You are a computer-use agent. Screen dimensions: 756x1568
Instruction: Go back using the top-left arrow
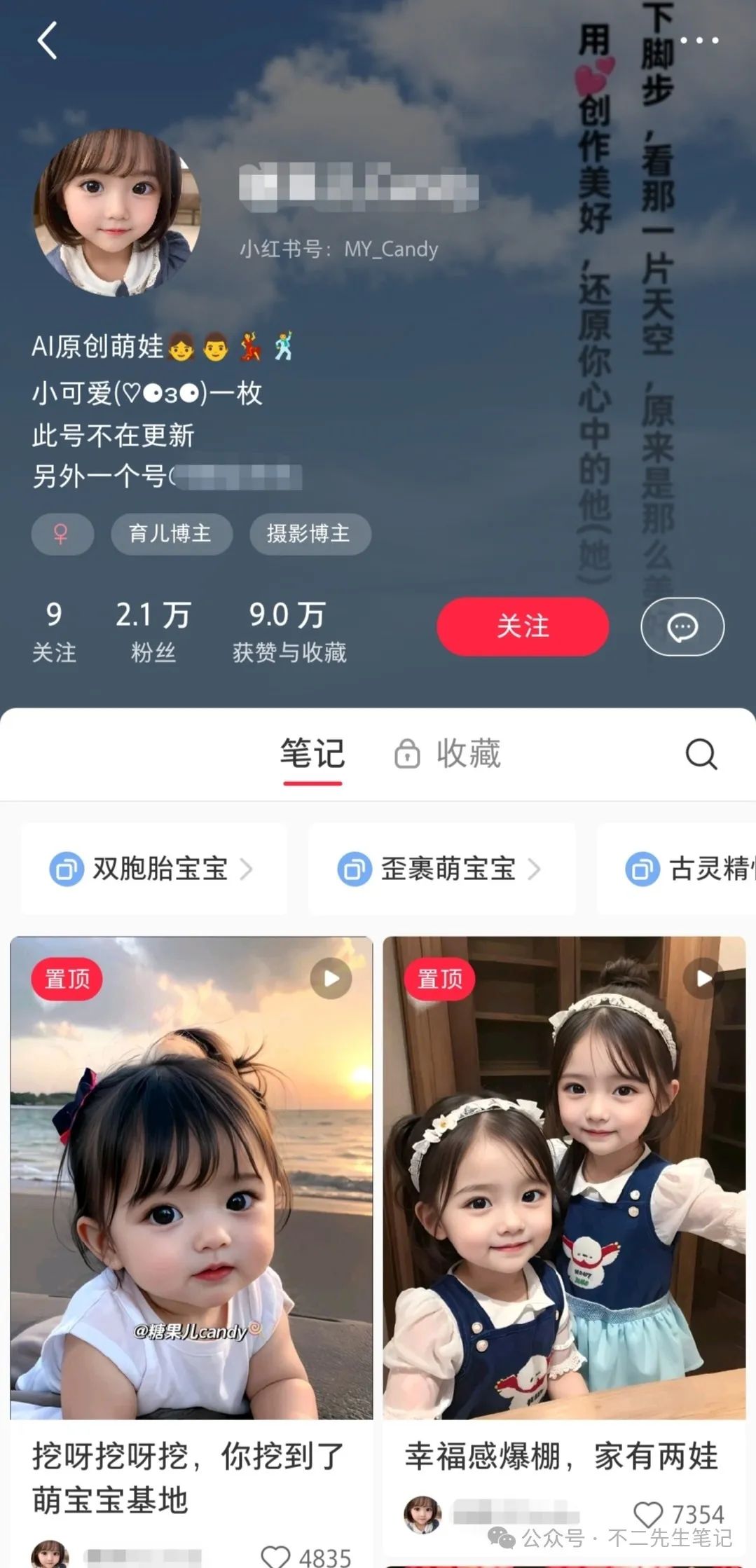pyautogui.click(x=47, y=40)
